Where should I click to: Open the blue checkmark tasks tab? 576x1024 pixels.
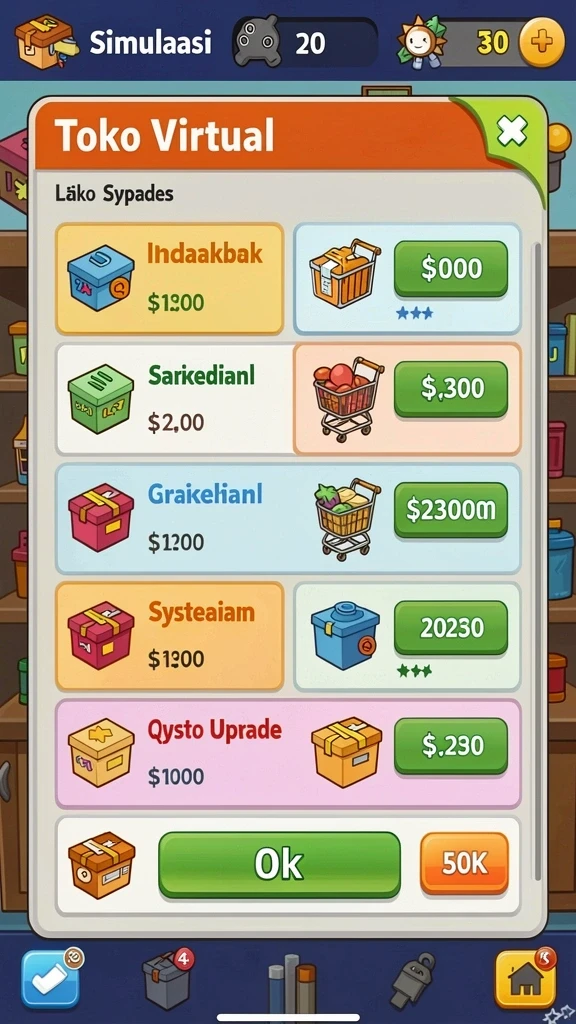click(50, 980)
